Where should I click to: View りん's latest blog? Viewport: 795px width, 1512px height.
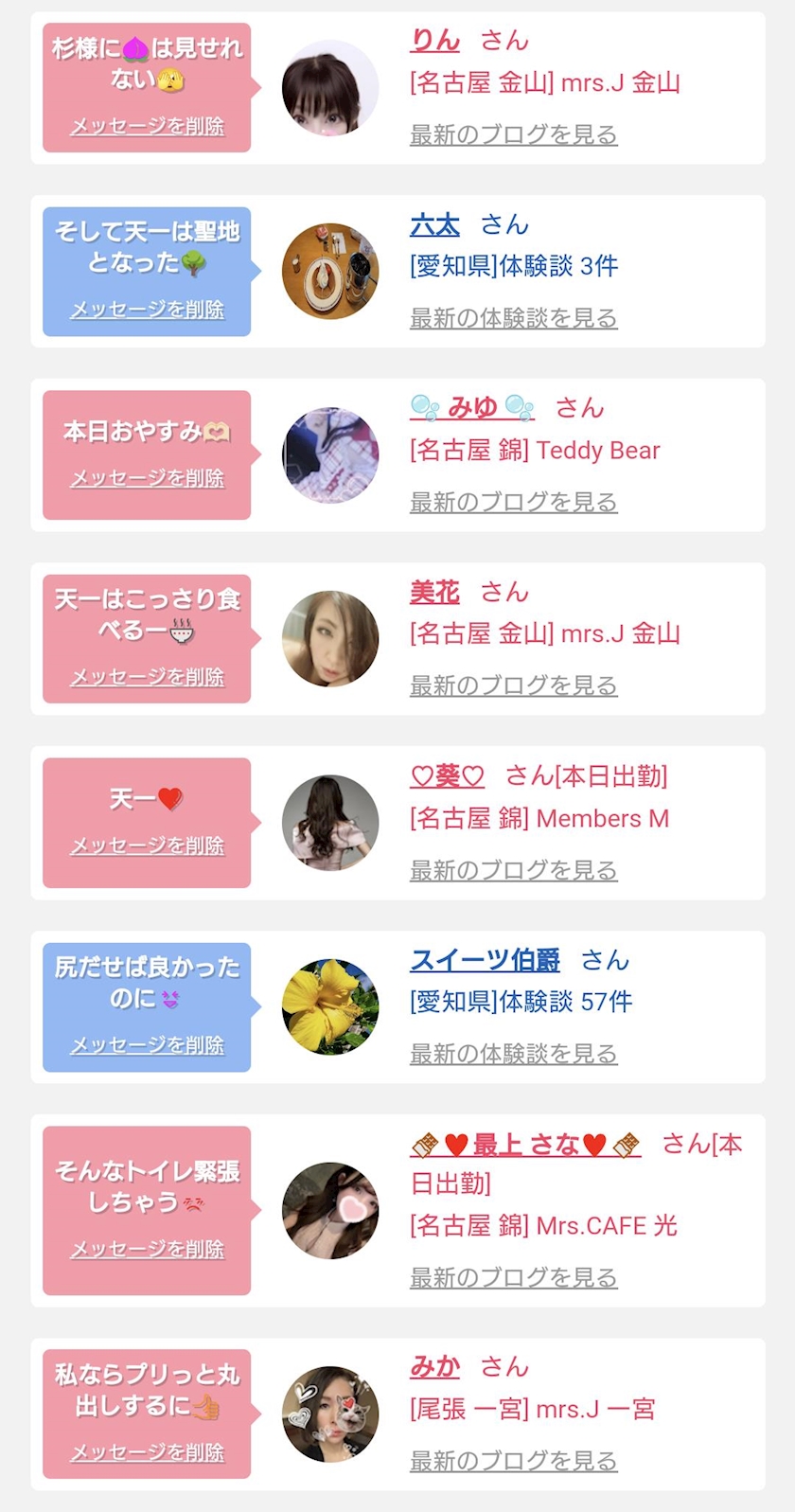(513, 134)
